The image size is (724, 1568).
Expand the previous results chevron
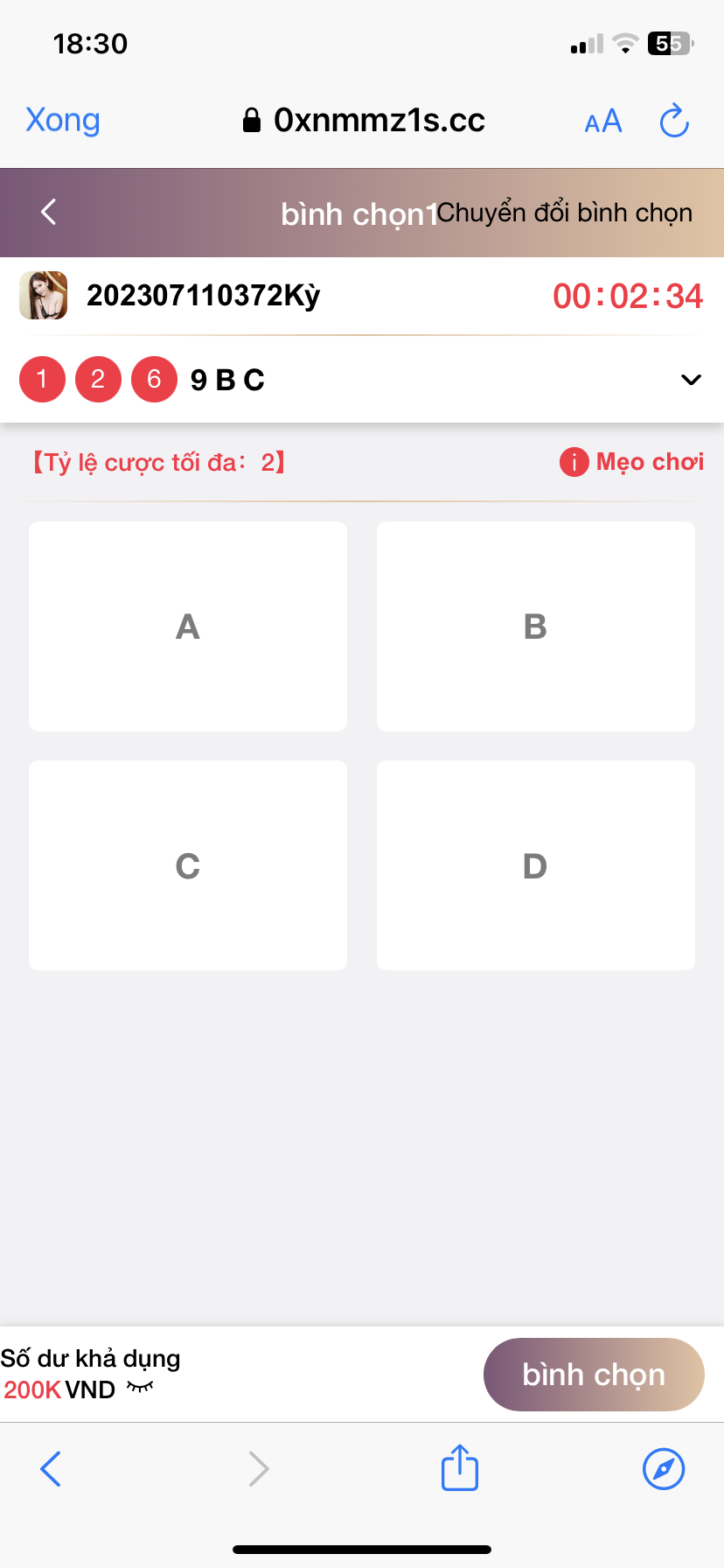691,380
